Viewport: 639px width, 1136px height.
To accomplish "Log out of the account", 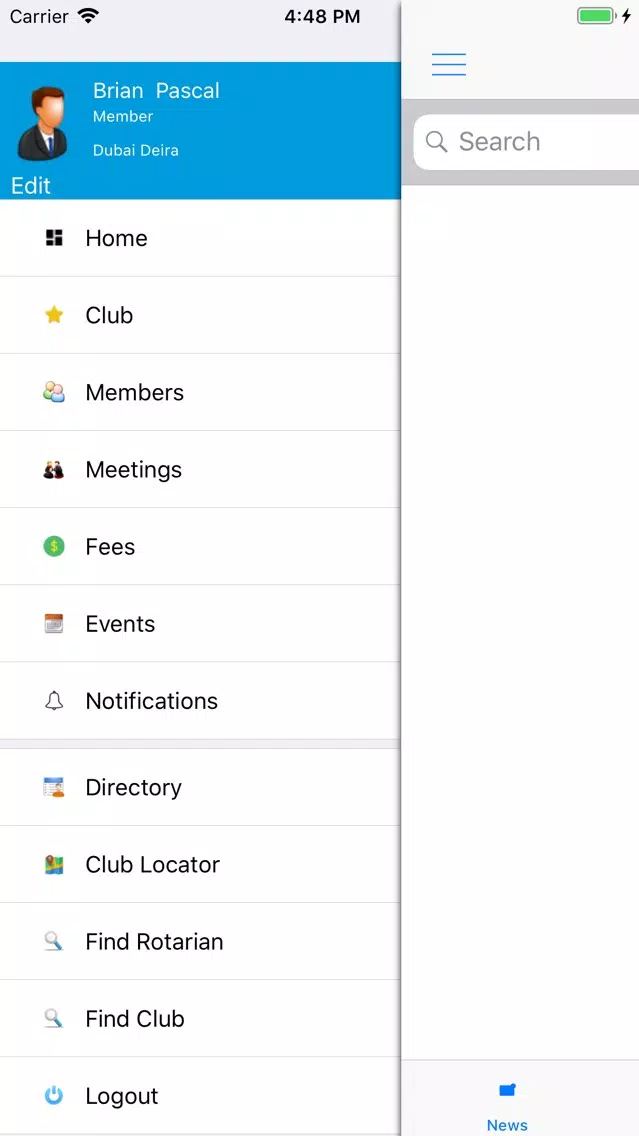I will click(x=200, y=1095).
